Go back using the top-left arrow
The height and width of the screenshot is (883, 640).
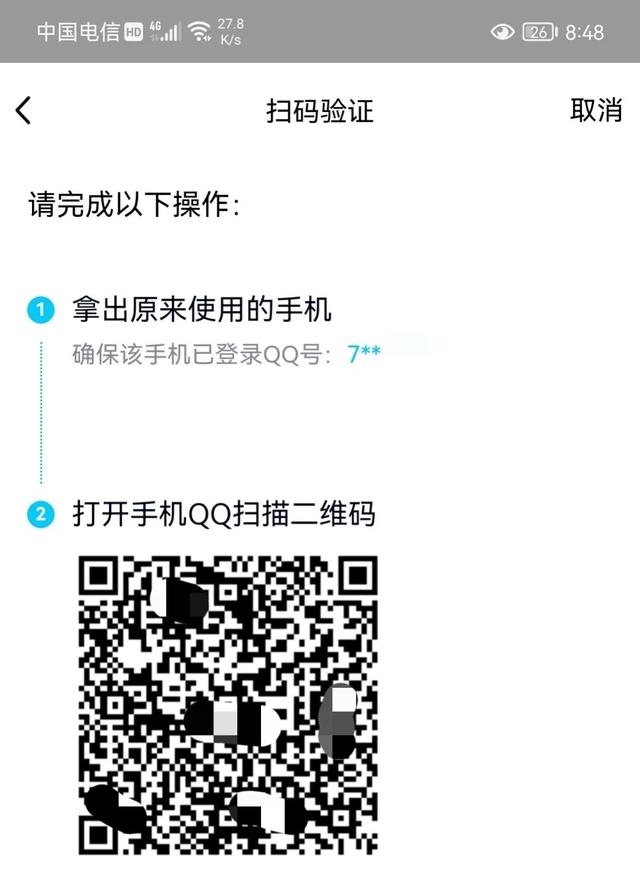tap(24, 110)
